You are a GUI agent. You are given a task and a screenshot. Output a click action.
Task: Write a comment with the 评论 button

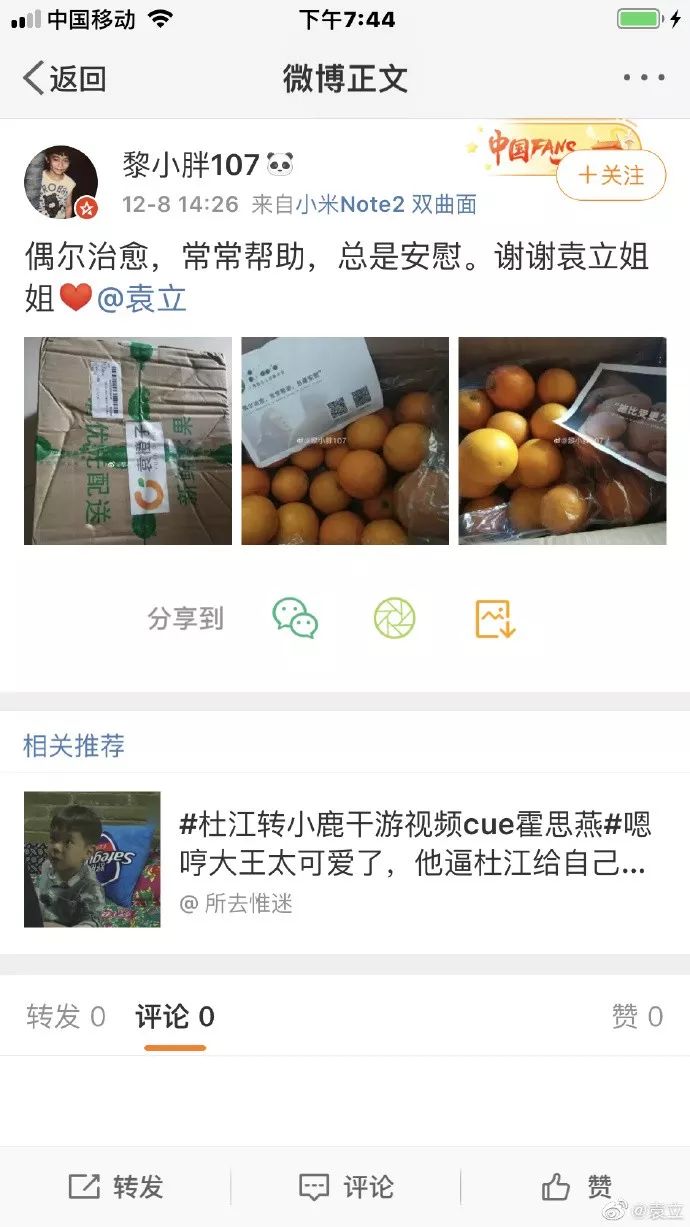[345, 1187]
